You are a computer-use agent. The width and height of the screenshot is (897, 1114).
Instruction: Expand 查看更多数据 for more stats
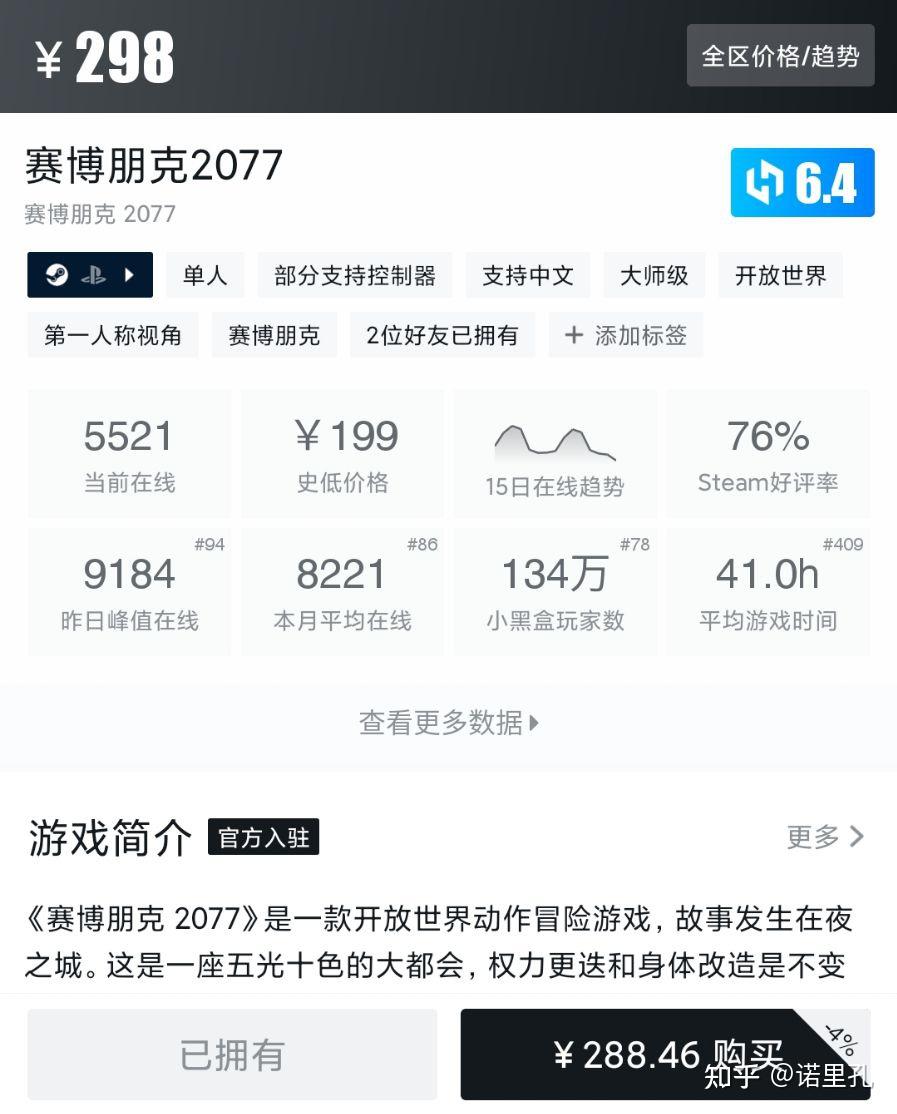click(x=448, y=722)
